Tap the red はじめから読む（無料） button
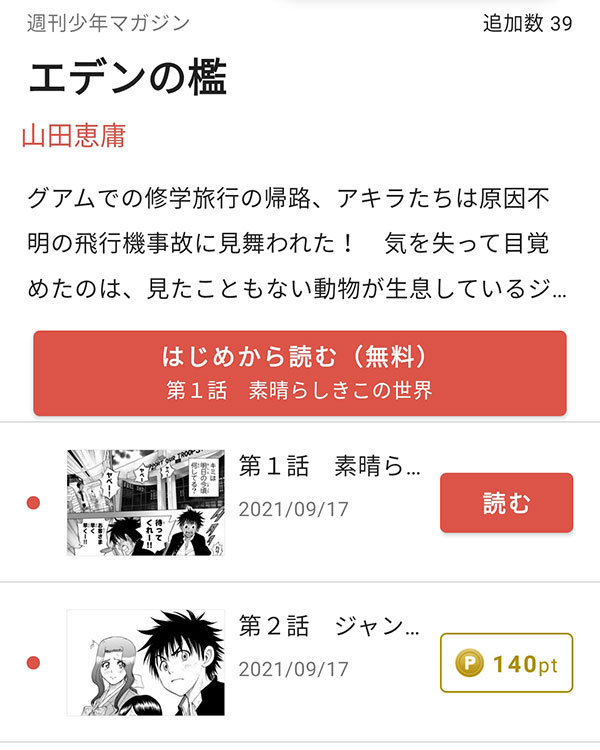600x750 pixels. (300, 373)
